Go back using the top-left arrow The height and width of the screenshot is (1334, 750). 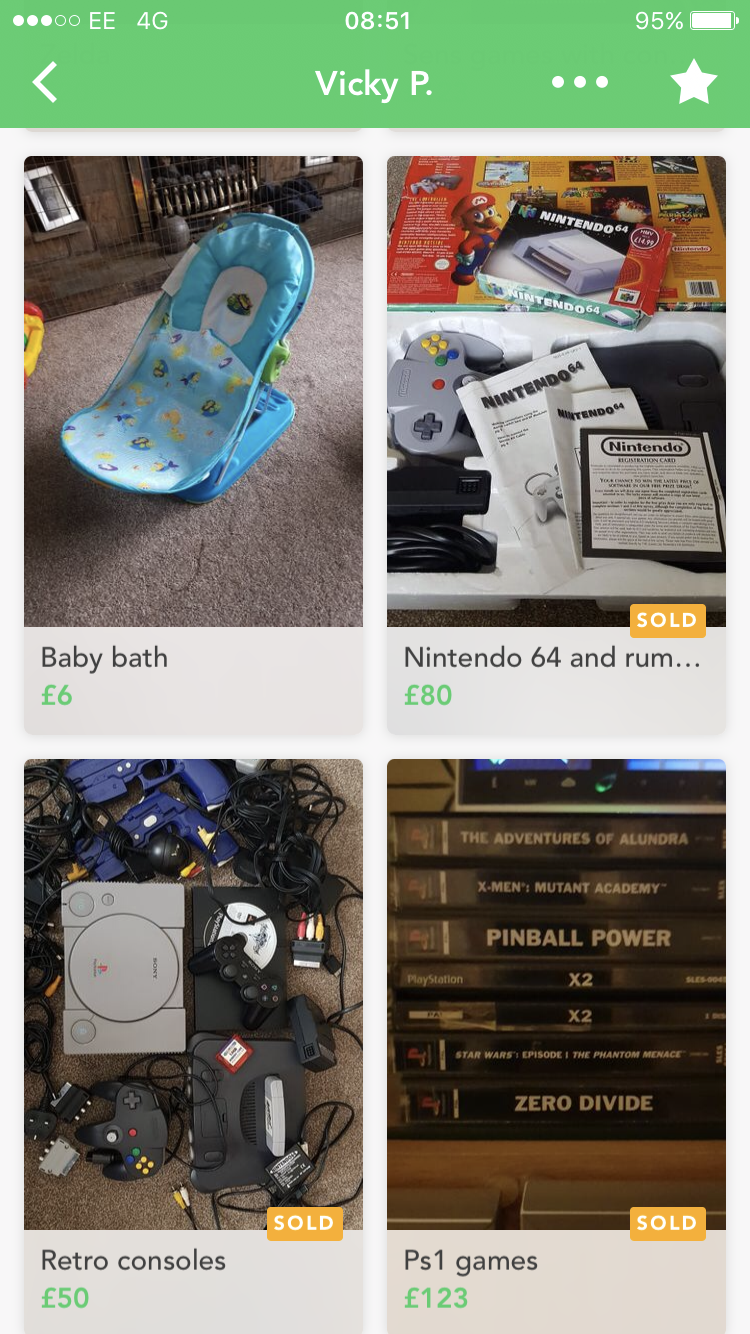[x=46, y=82]
